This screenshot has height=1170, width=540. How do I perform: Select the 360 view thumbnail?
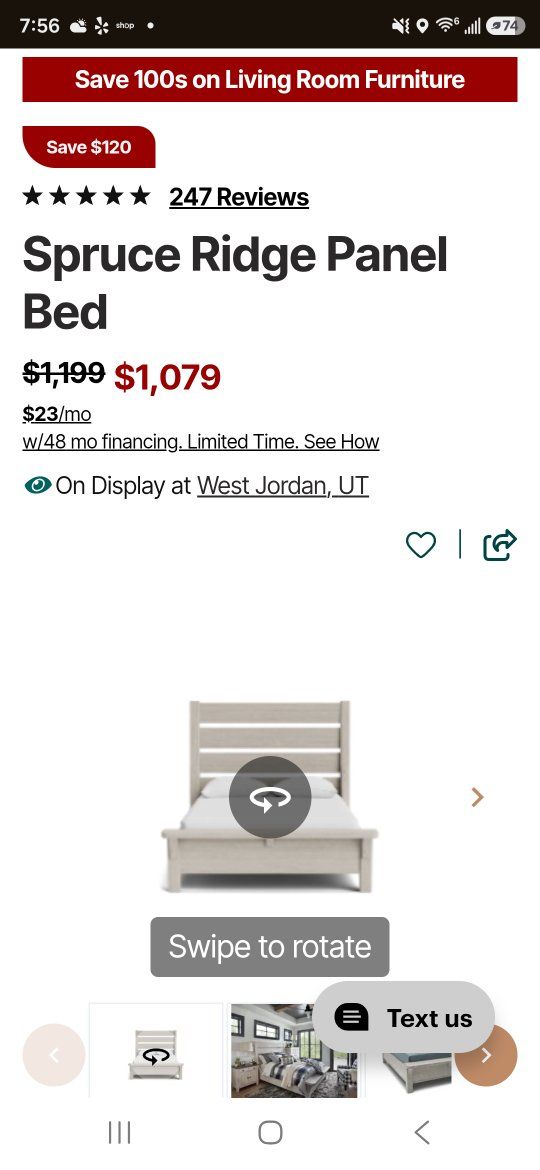click(156, 1051)
